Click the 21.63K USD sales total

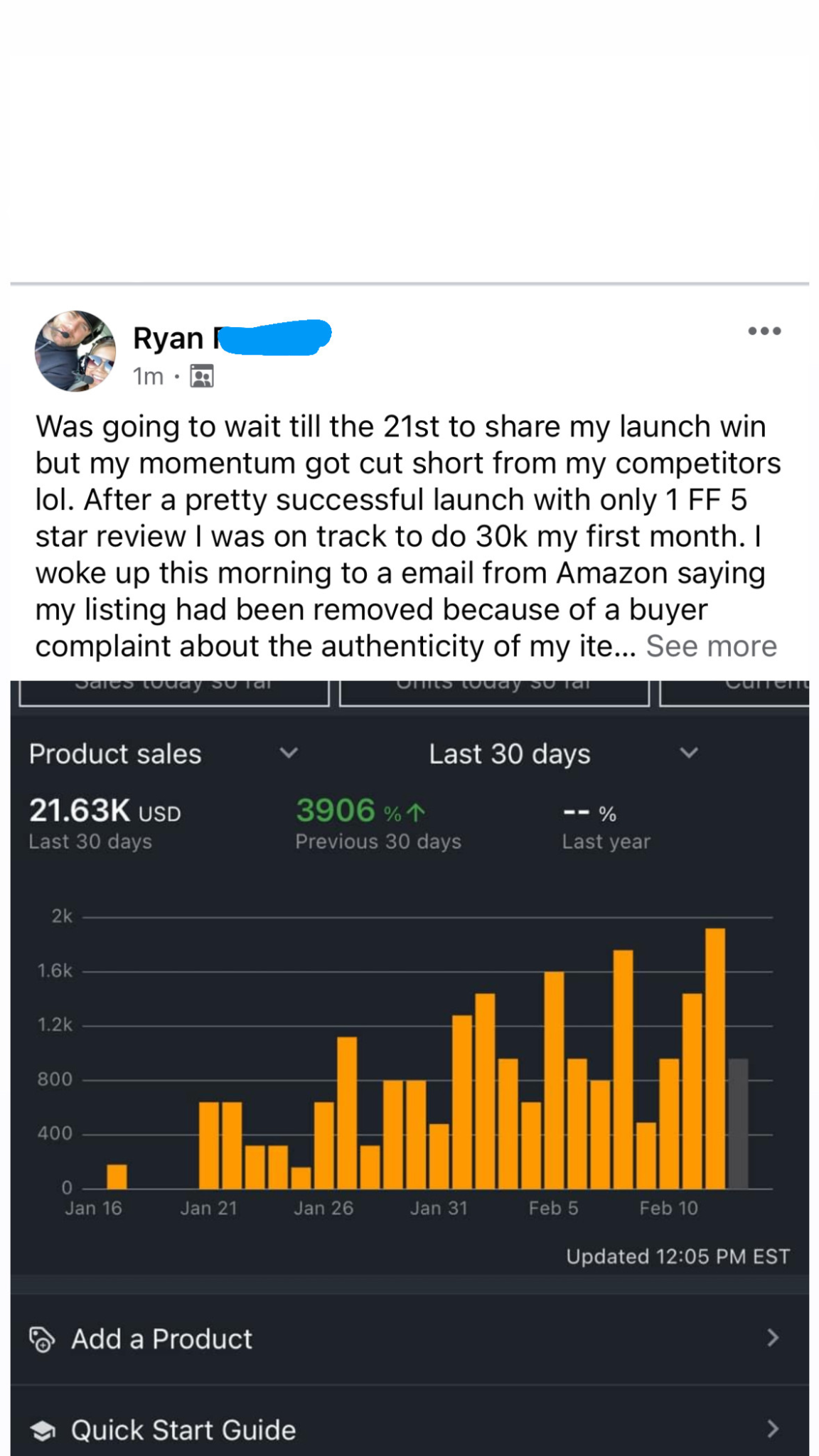pyautogui.click(x=104, y=813)
